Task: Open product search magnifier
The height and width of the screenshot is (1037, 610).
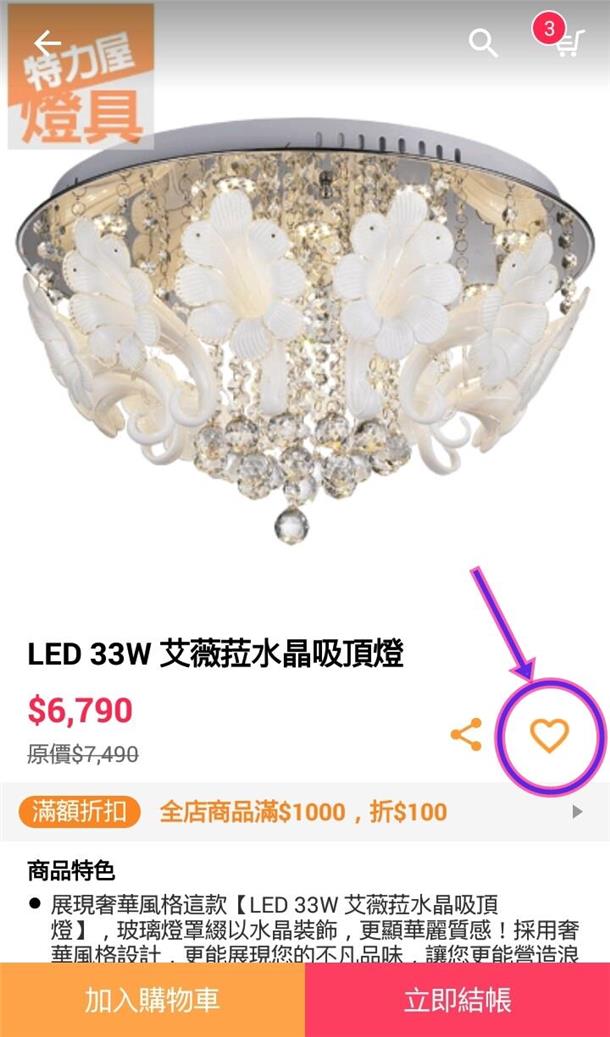Action: click(x=484, y=43)
